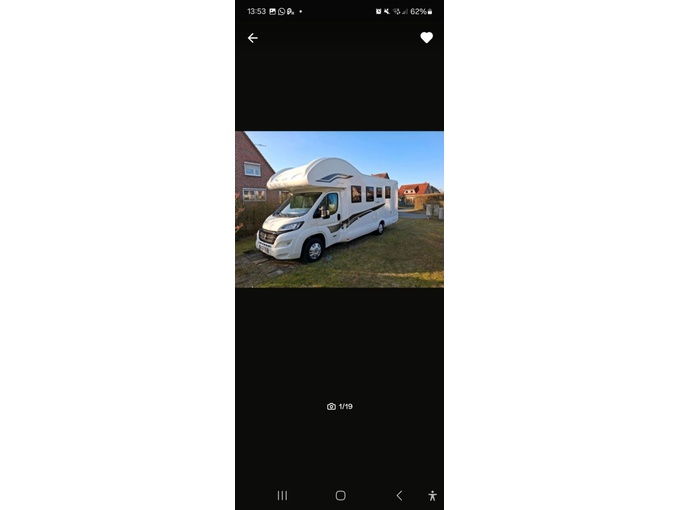Tap the motorhome photo

[x=339, y=209]
